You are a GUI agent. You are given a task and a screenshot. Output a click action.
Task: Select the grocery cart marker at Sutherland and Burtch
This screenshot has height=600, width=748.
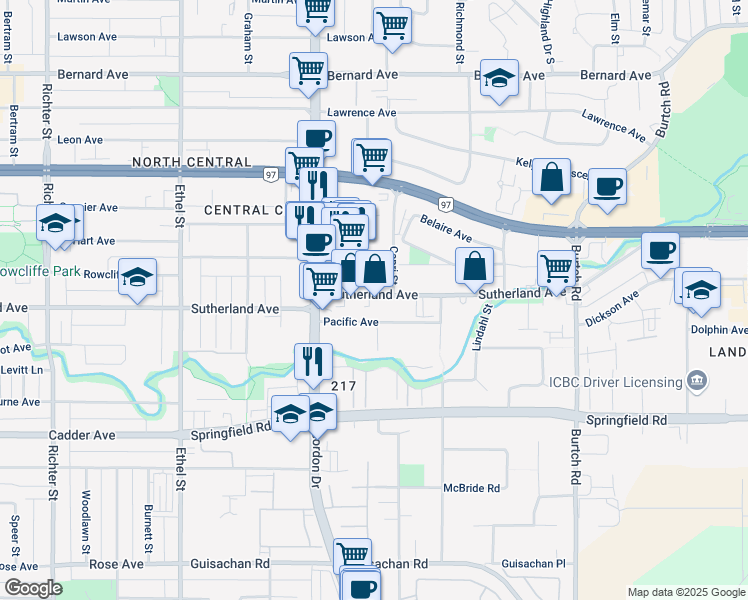pos(557,268)
